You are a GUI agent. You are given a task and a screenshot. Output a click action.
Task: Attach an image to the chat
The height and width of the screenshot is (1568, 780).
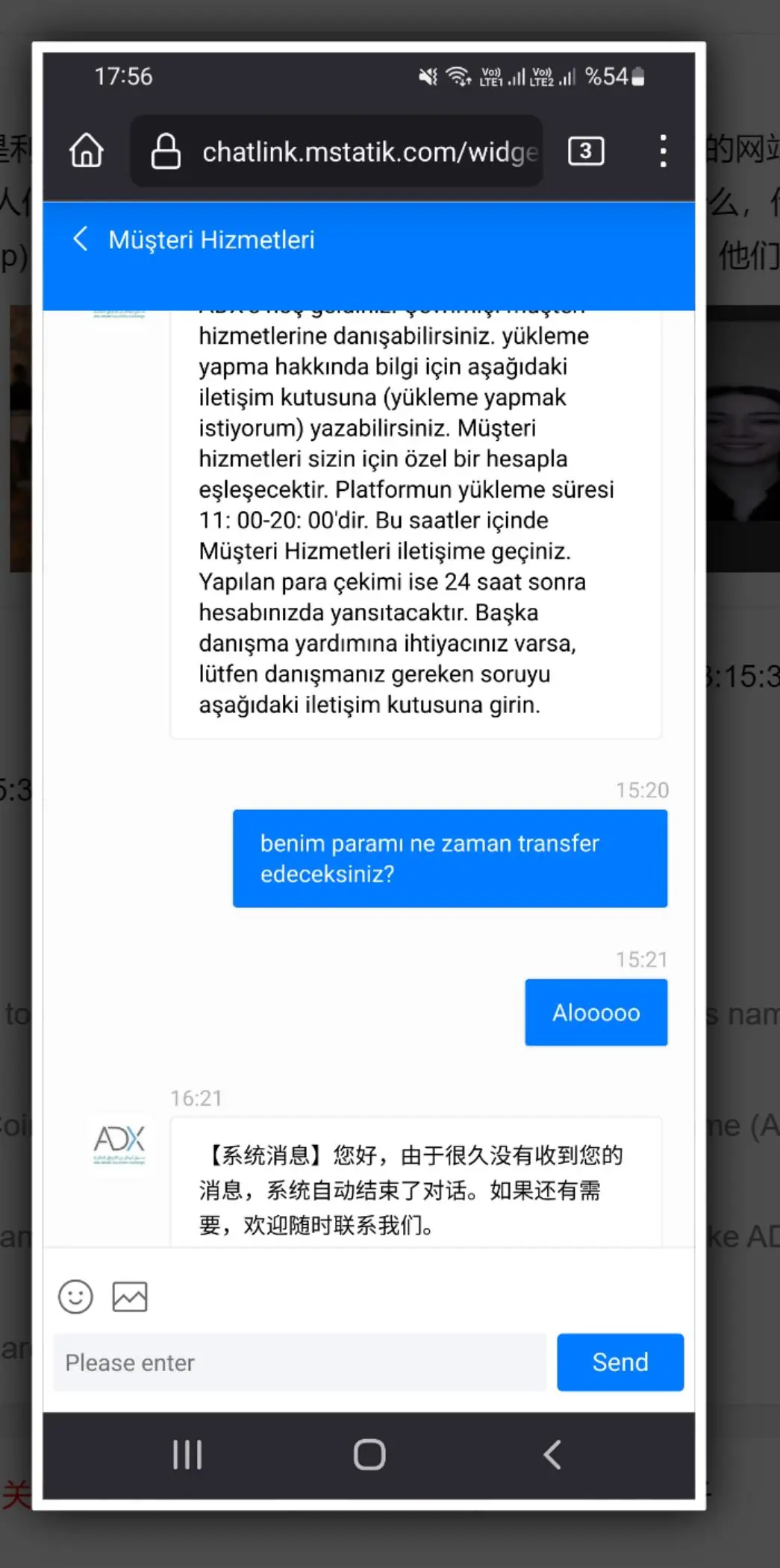pyautogui.click(x=130, y=1296)
